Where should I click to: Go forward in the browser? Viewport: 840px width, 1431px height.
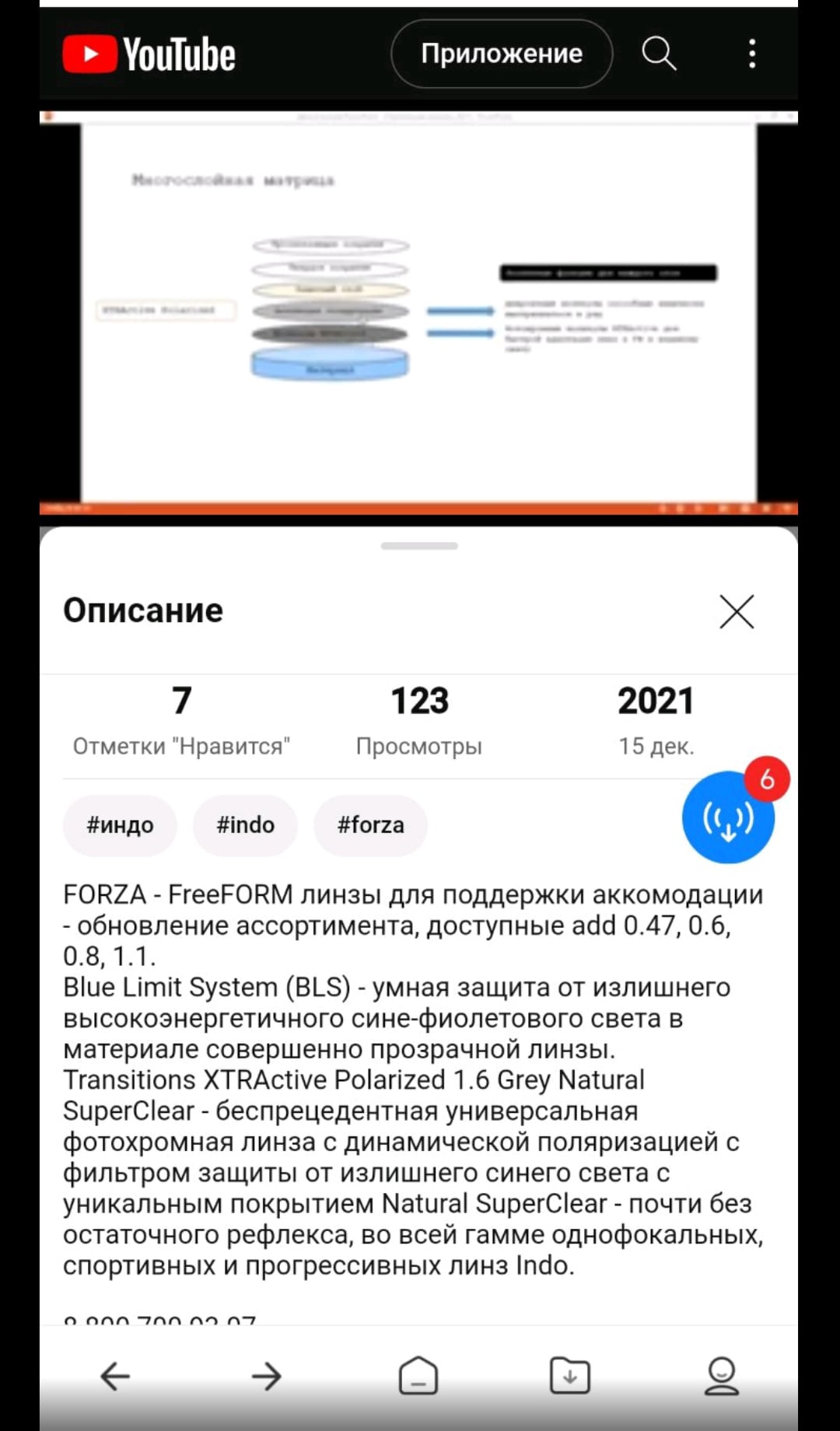pos(267,1376)
